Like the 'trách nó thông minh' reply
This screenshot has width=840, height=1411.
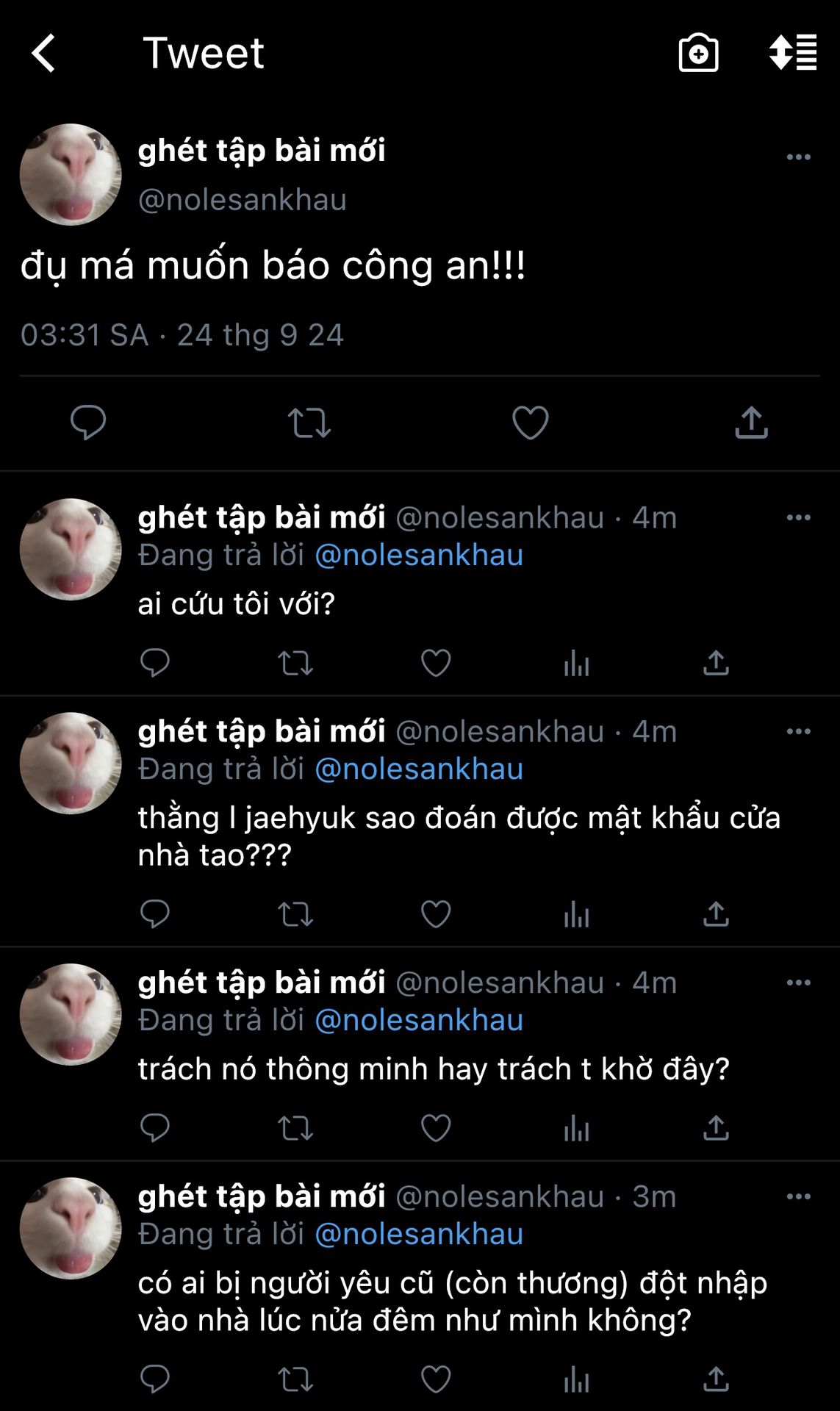click(436, 1128)
